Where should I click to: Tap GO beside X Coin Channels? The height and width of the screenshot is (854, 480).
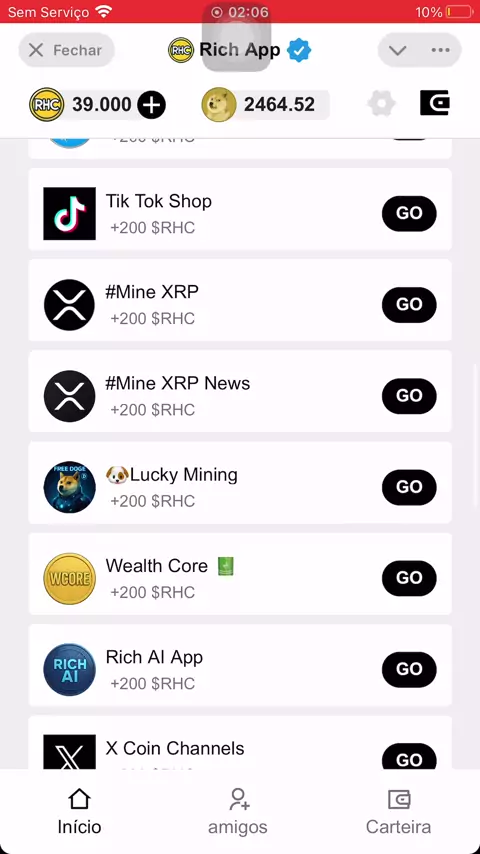point(409,757)
